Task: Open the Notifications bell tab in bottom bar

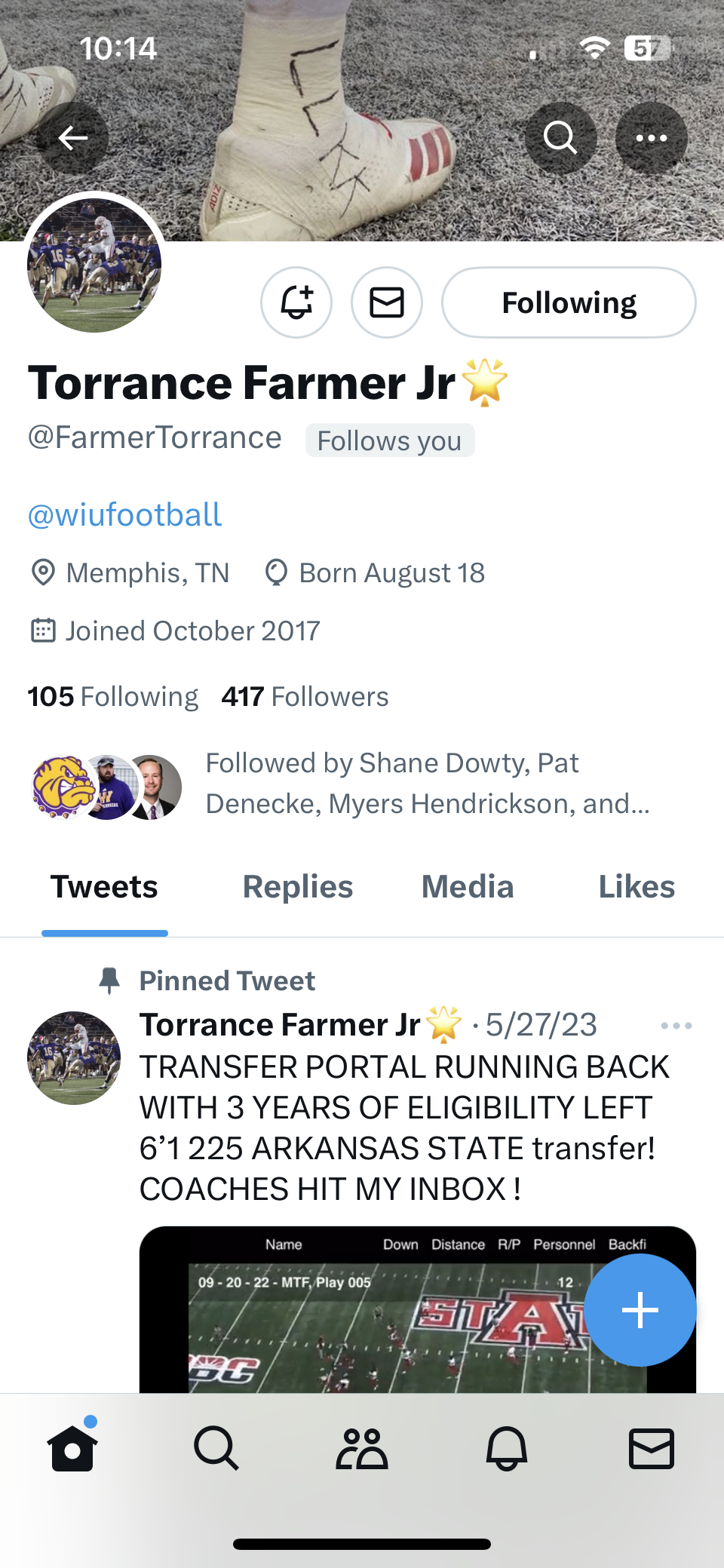Action: tap(507, 1448)
